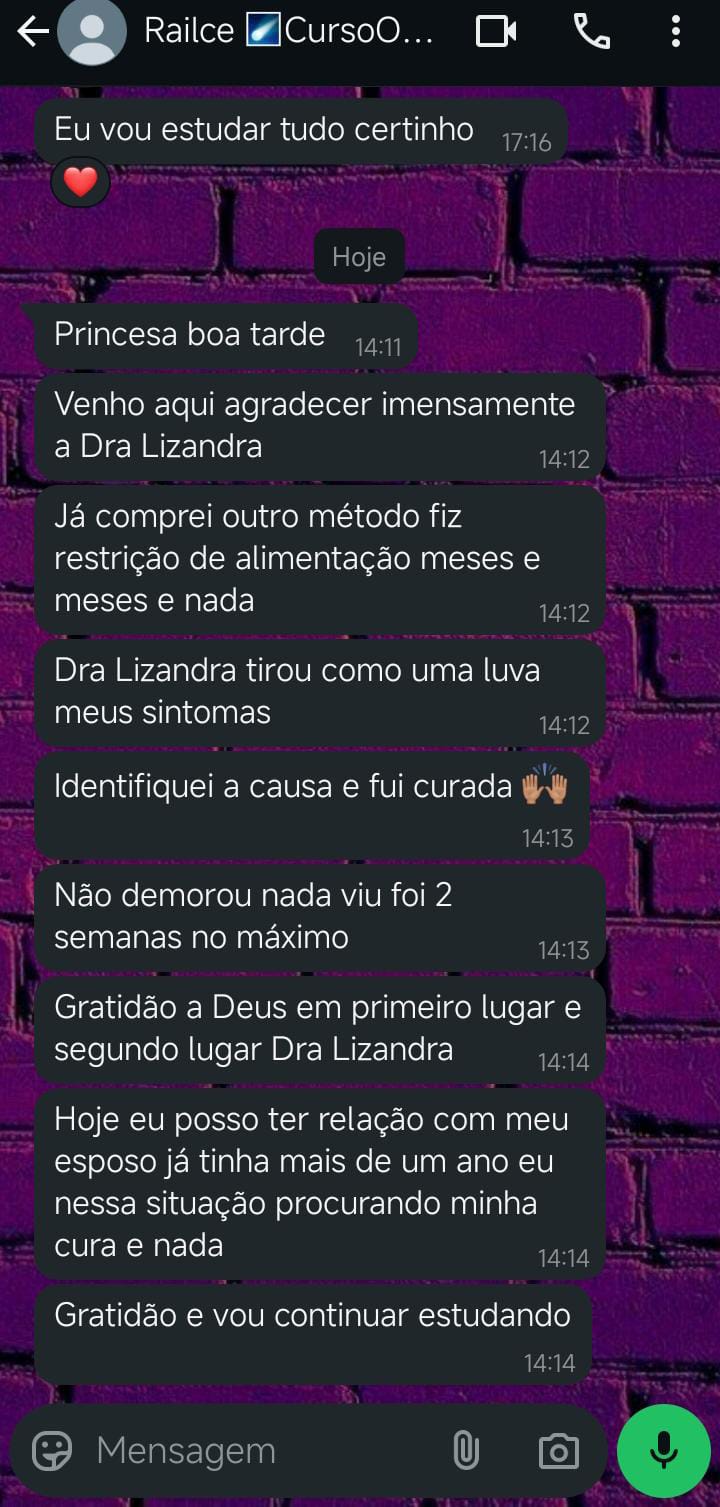The height and width of the screenshot is (1507, 720).
Task: Open the emoji and sticker picker
Action: tap(52, 1450)
